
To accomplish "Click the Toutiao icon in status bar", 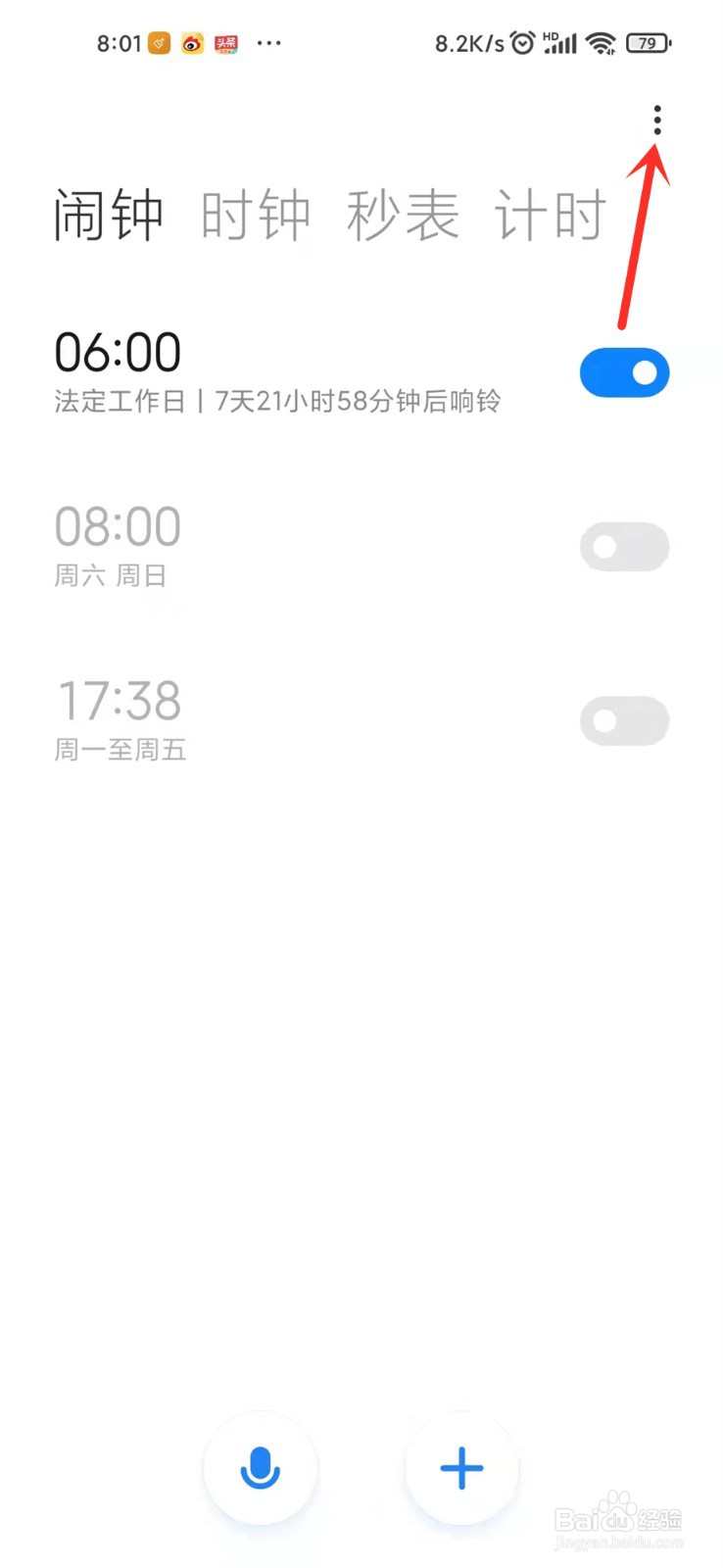I will click(x=226, y=42).
